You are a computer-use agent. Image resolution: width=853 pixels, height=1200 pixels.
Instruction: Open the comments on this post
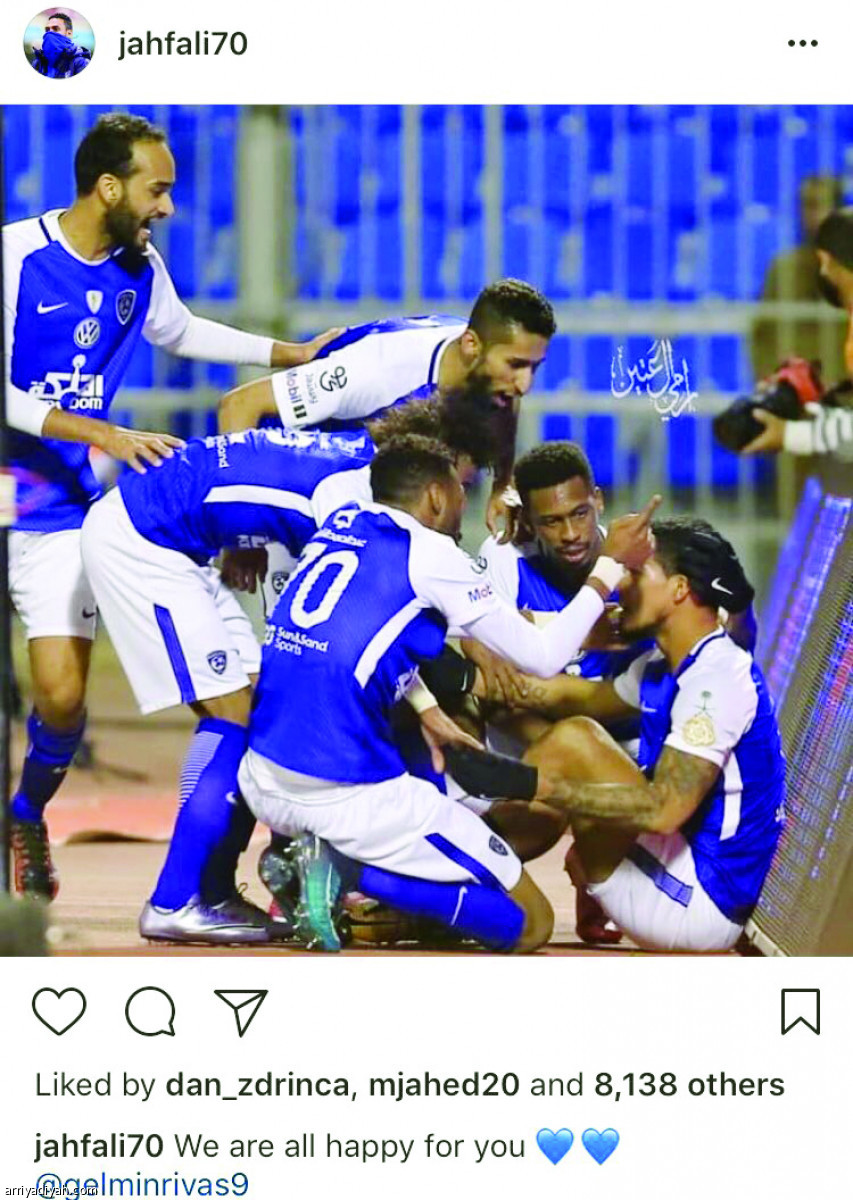[x=150, y=1011]
